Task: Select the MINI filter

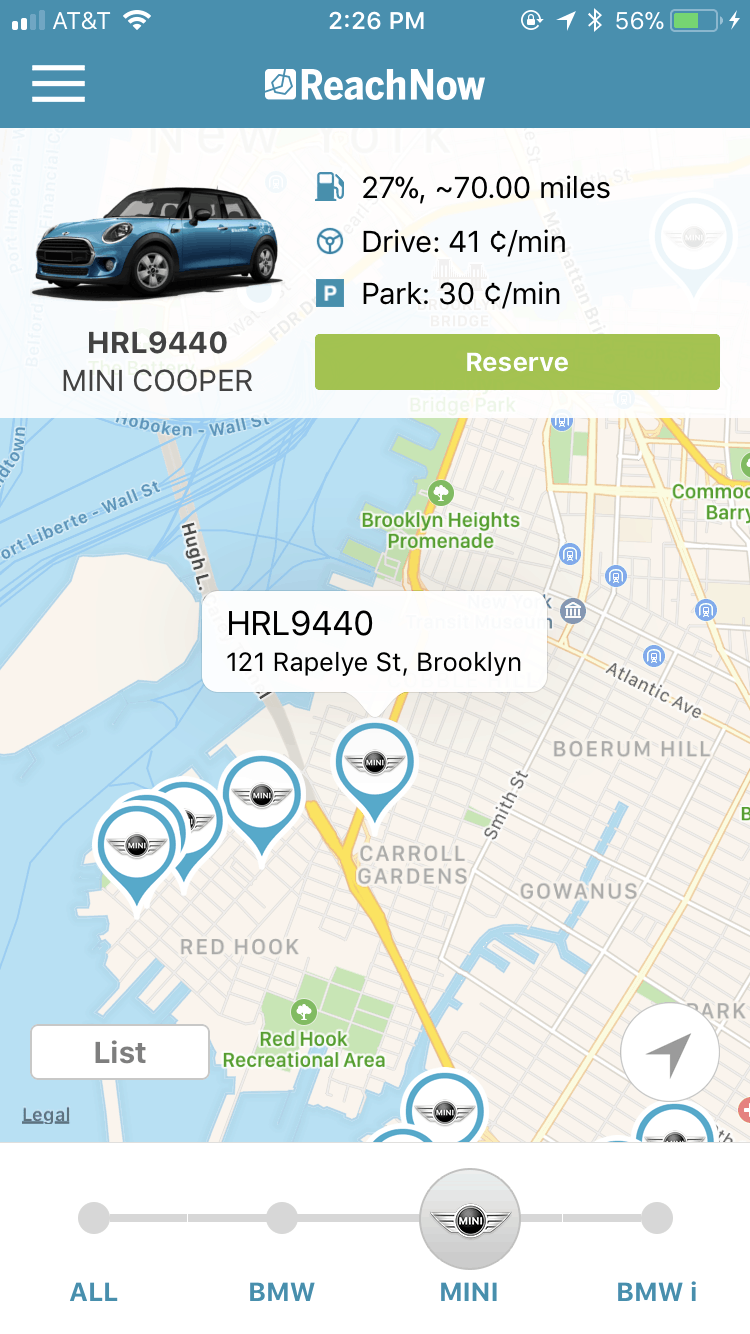Action: pos(470,1219)
